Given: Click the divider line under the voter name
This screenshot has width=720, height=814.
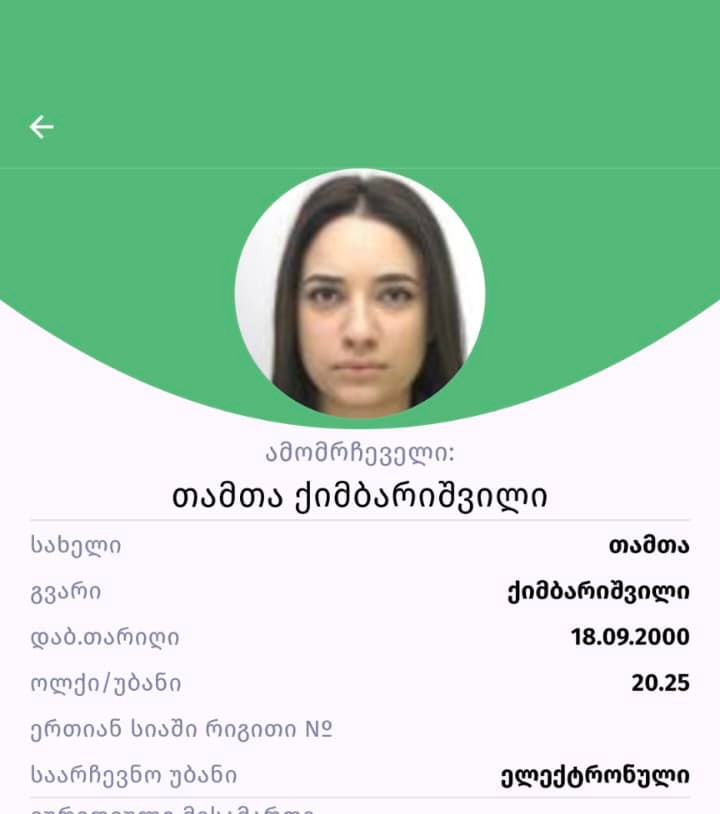Looking at the screenshot, I should (358, 518).
